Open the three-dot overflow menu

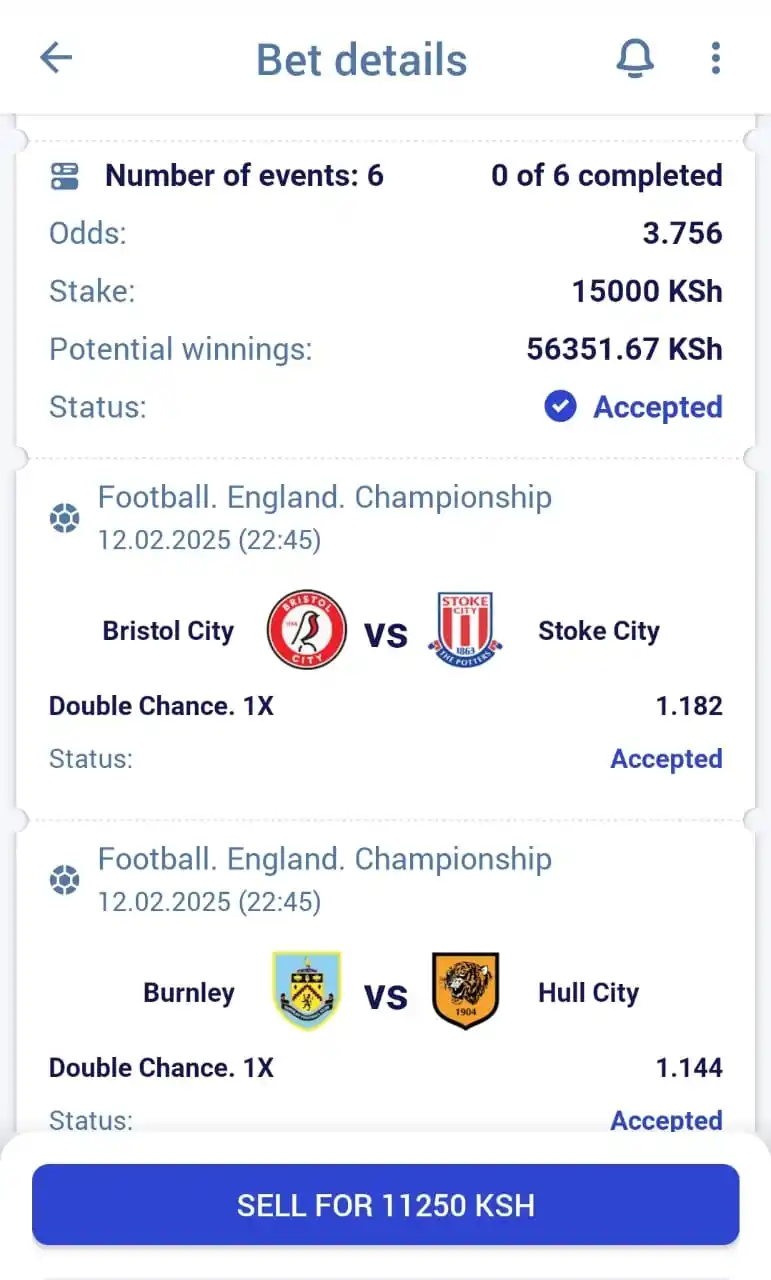click(715, 58)
